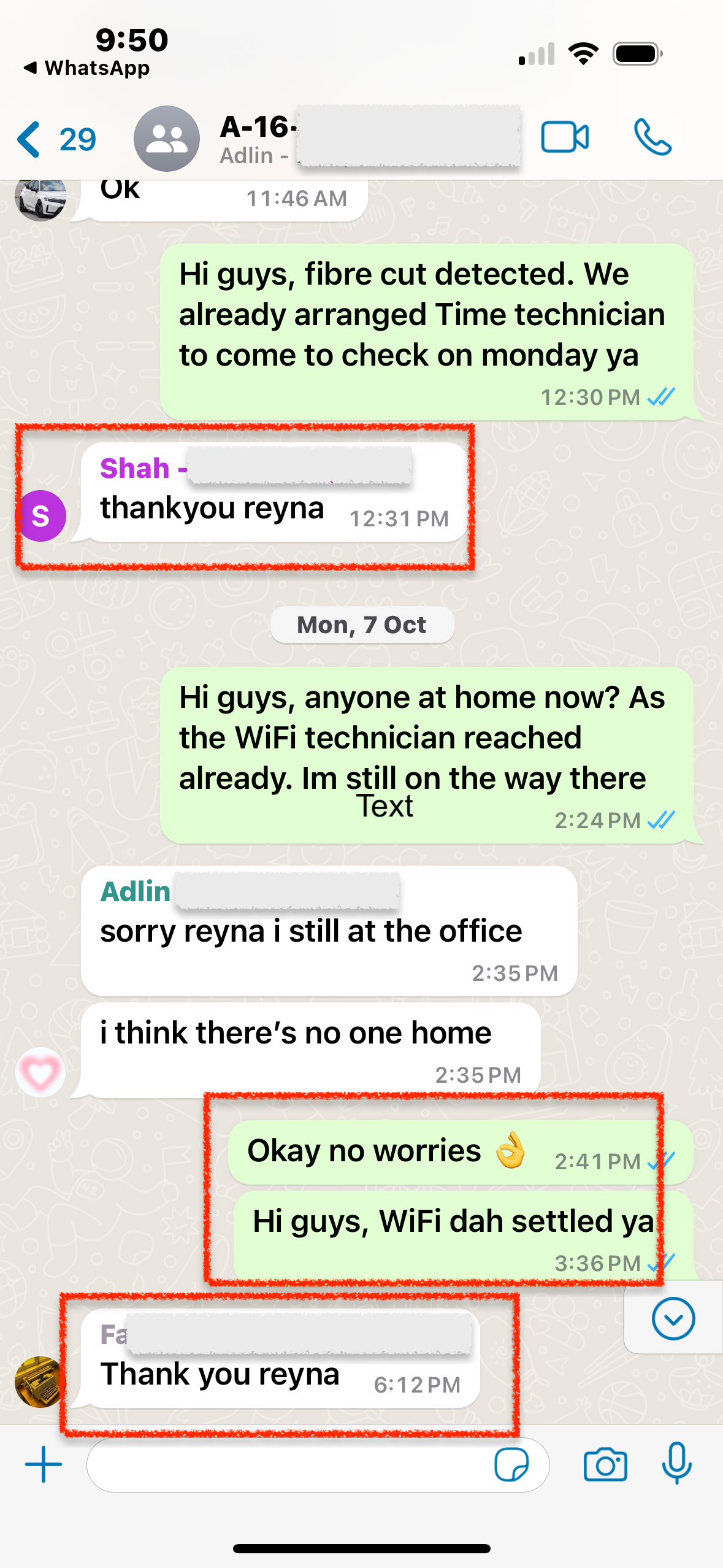Viewport: 723px width, 1568px height.
Task: Open Shah's purple profile avatar
Action: click(x=40, y=516)
